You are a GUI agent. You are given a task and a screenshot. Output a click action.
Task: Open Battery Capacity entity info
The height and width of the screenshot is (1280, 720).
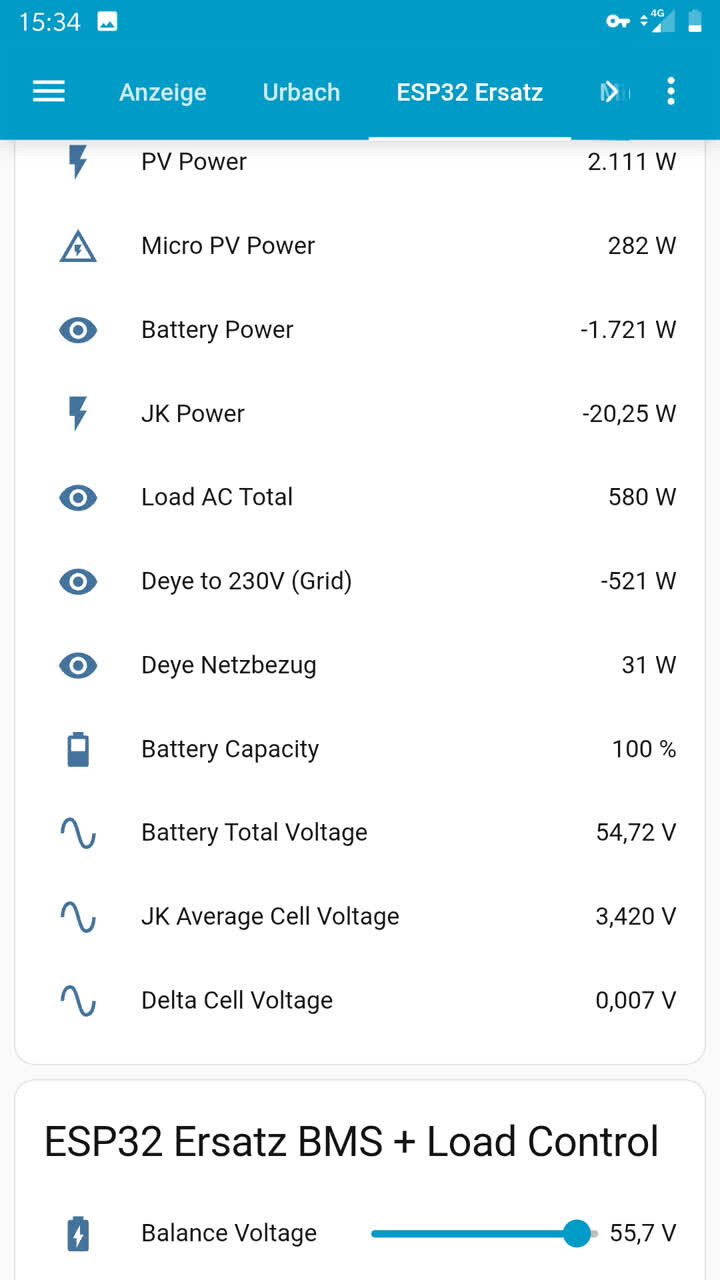(x=230, y=749)
